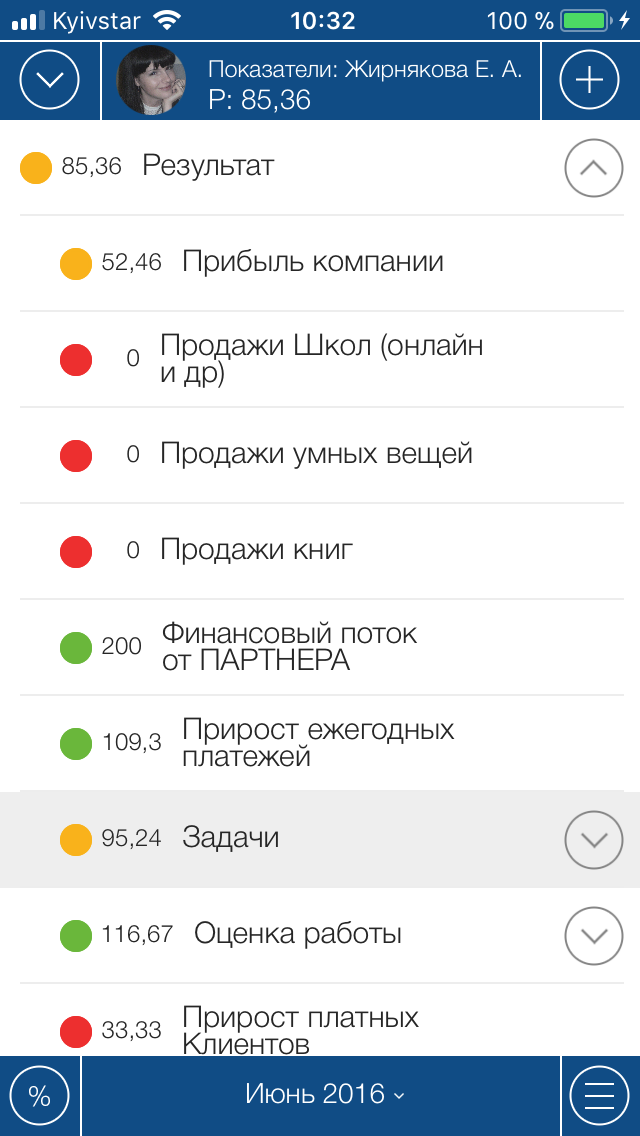Tap the percent button in the bottom bar
Image resolution: width=640 pixels, height=1136 pixels.
pyautogui.click(x=39, y=1096)
